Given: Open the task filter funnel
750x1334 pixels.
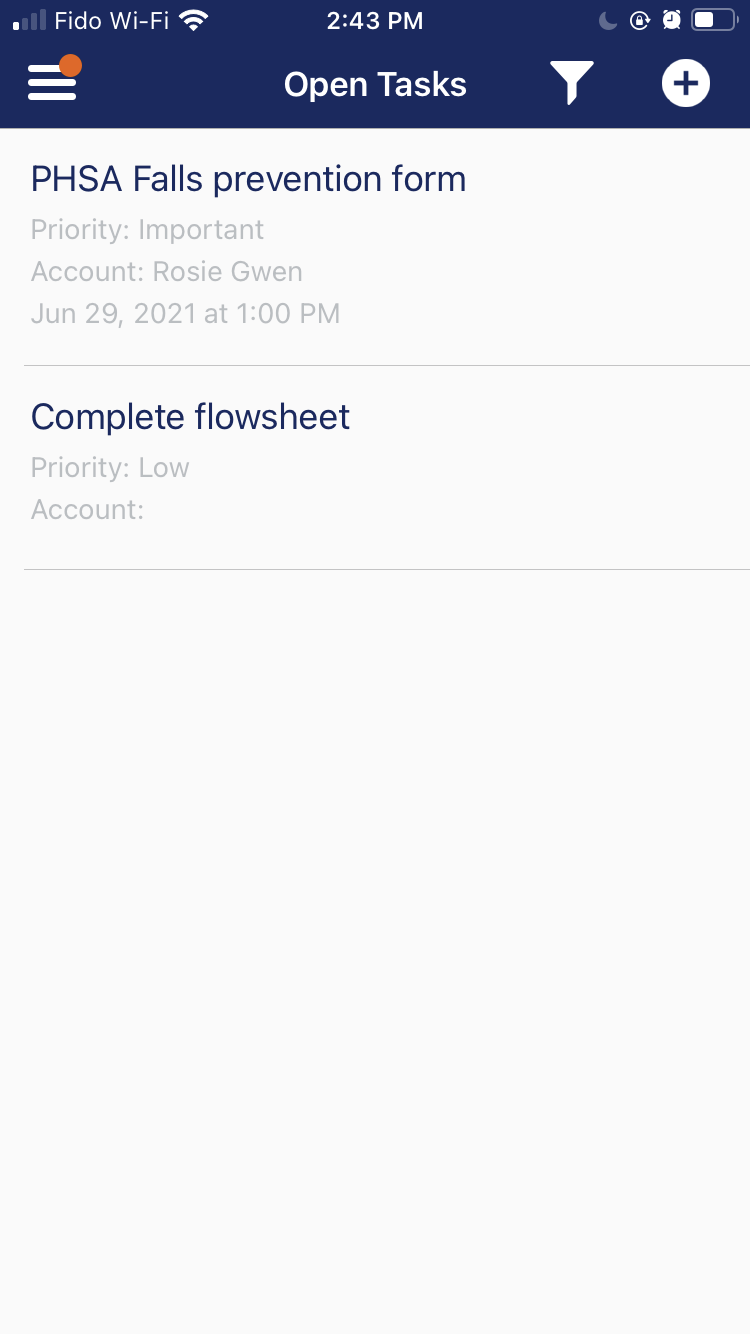Looking at the screenshot, I should (x=572, y=83).
